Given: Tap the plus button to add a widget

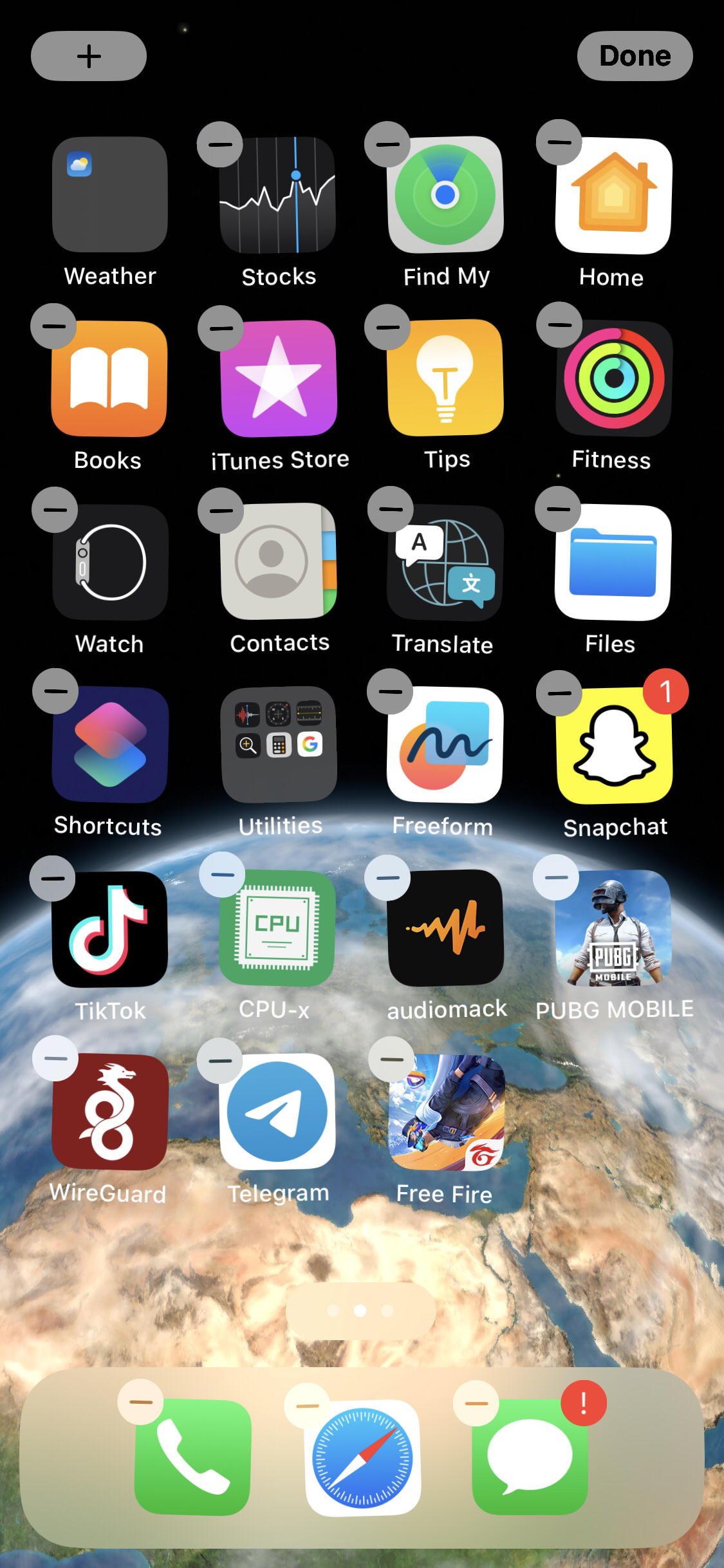Looking at the screenshot, I should pyautogui.click(x=89, y=56).
